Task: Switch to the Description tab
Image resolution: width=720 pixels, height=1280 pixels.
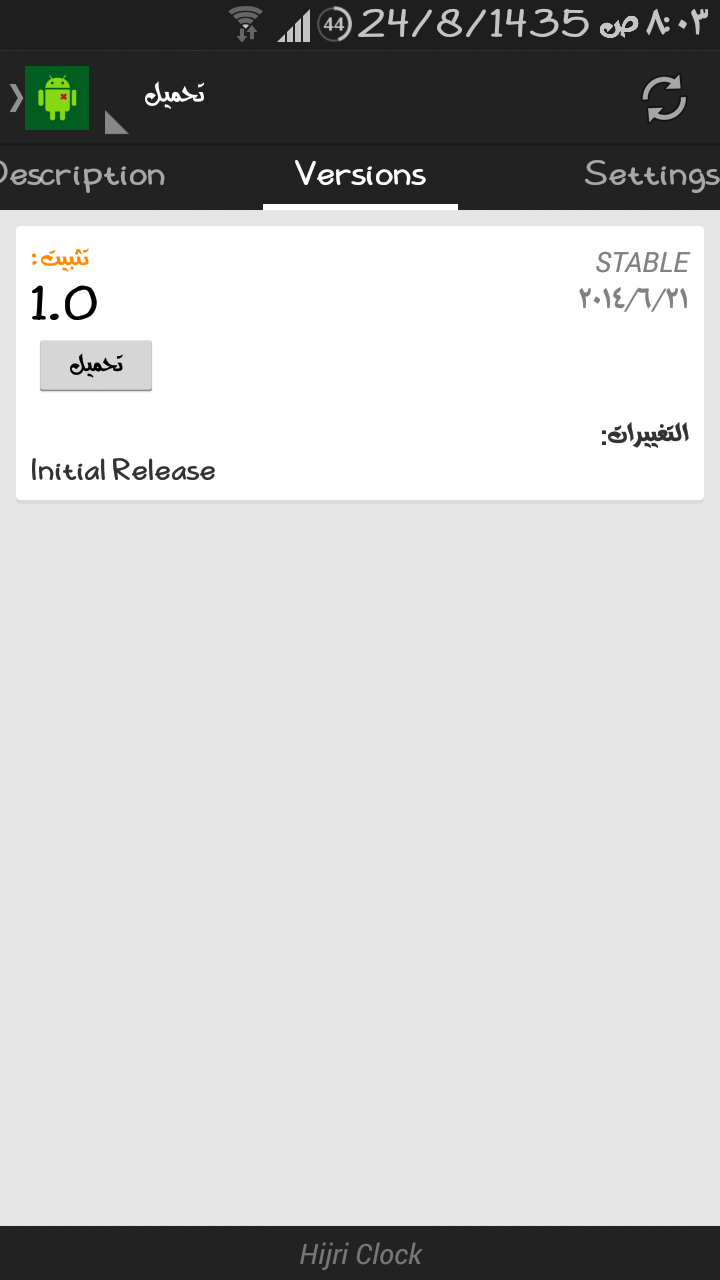Action: point(82,176)
